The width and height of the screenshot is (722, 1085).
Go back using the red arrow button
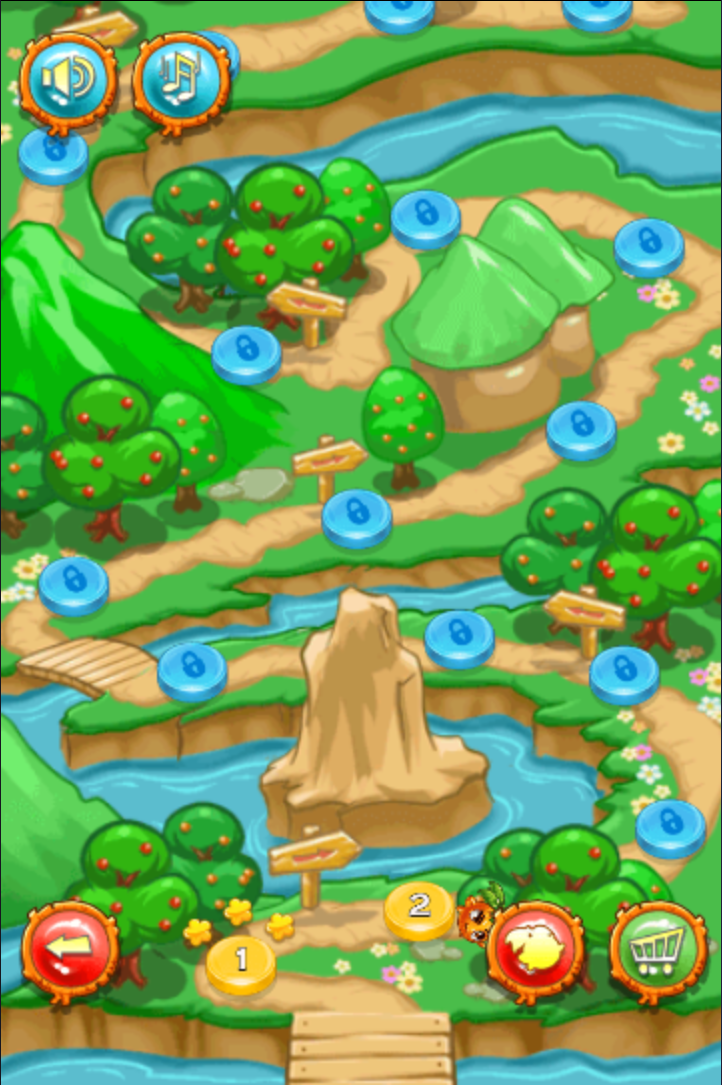point(70,948)
